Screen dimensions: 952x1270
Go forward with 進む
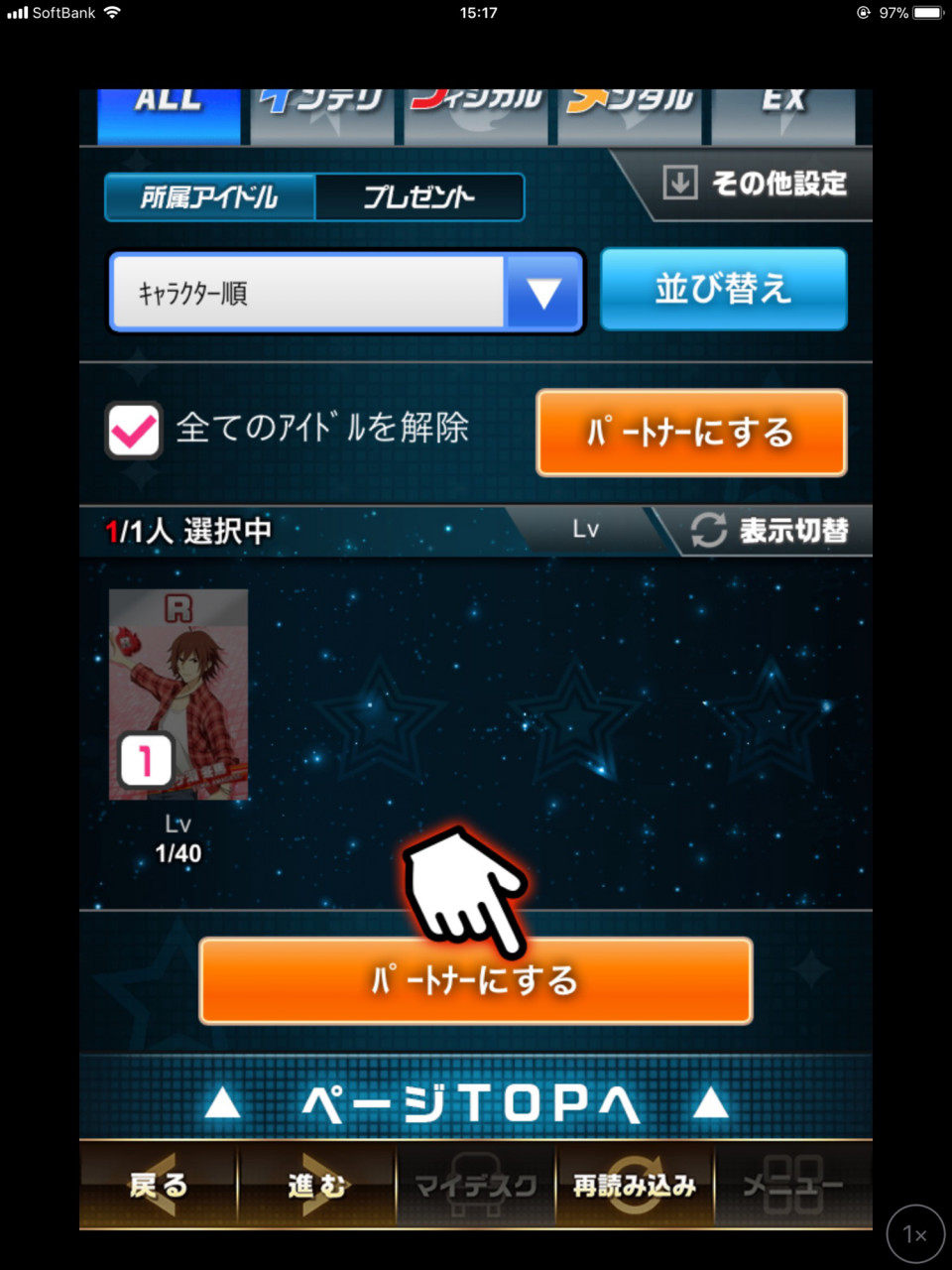click(317, 1185)
